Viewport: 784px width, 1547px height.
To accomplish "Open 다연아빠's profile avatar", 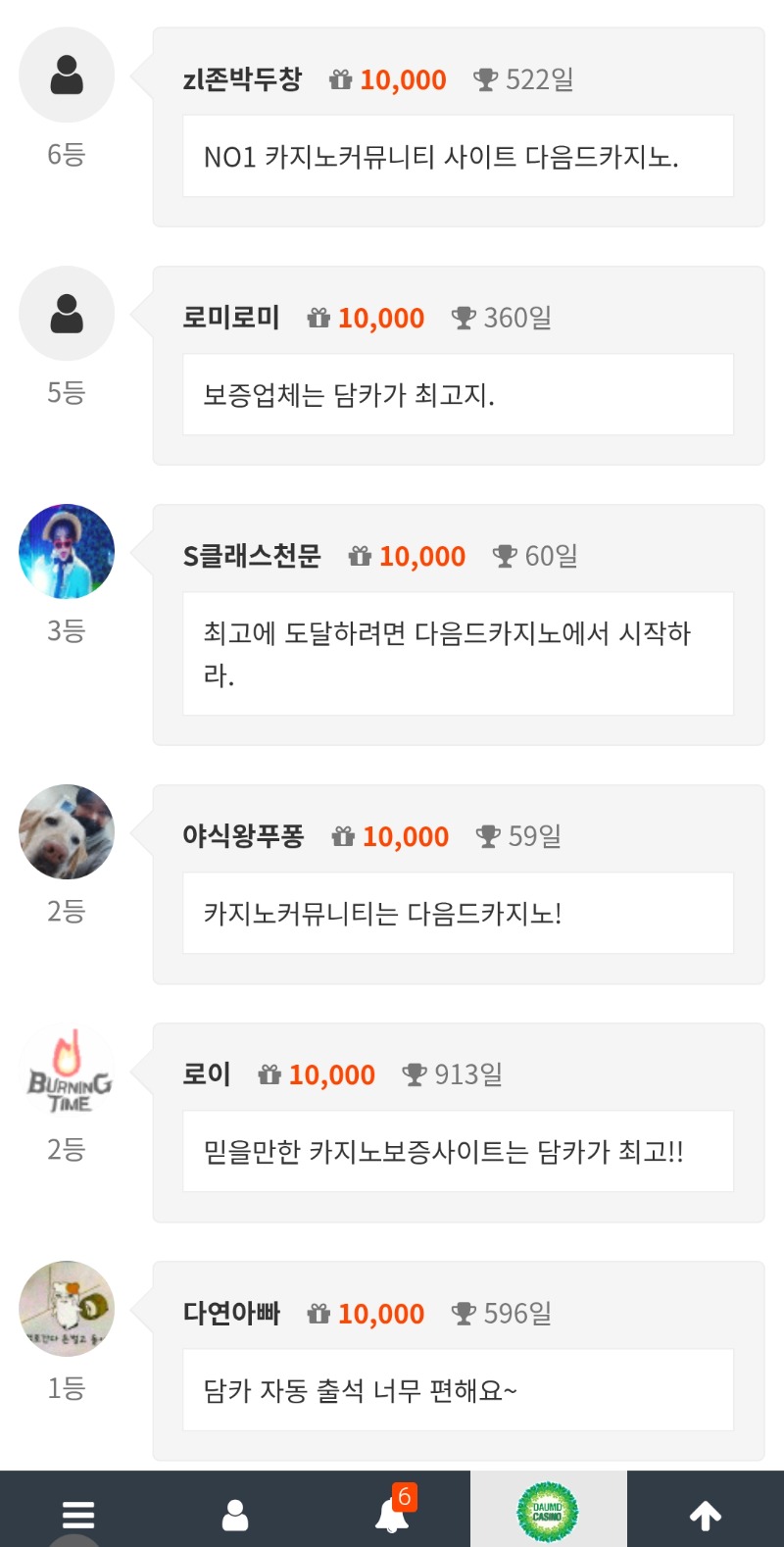I will coord(67,1309).
